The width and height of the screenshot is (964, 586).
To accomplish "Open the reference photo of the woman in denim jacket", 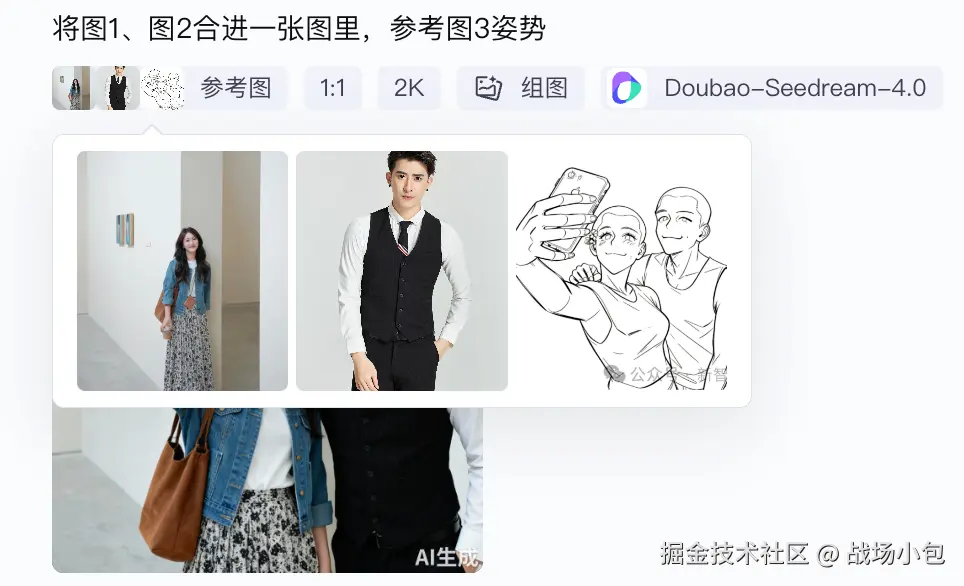I will (182, 271).
